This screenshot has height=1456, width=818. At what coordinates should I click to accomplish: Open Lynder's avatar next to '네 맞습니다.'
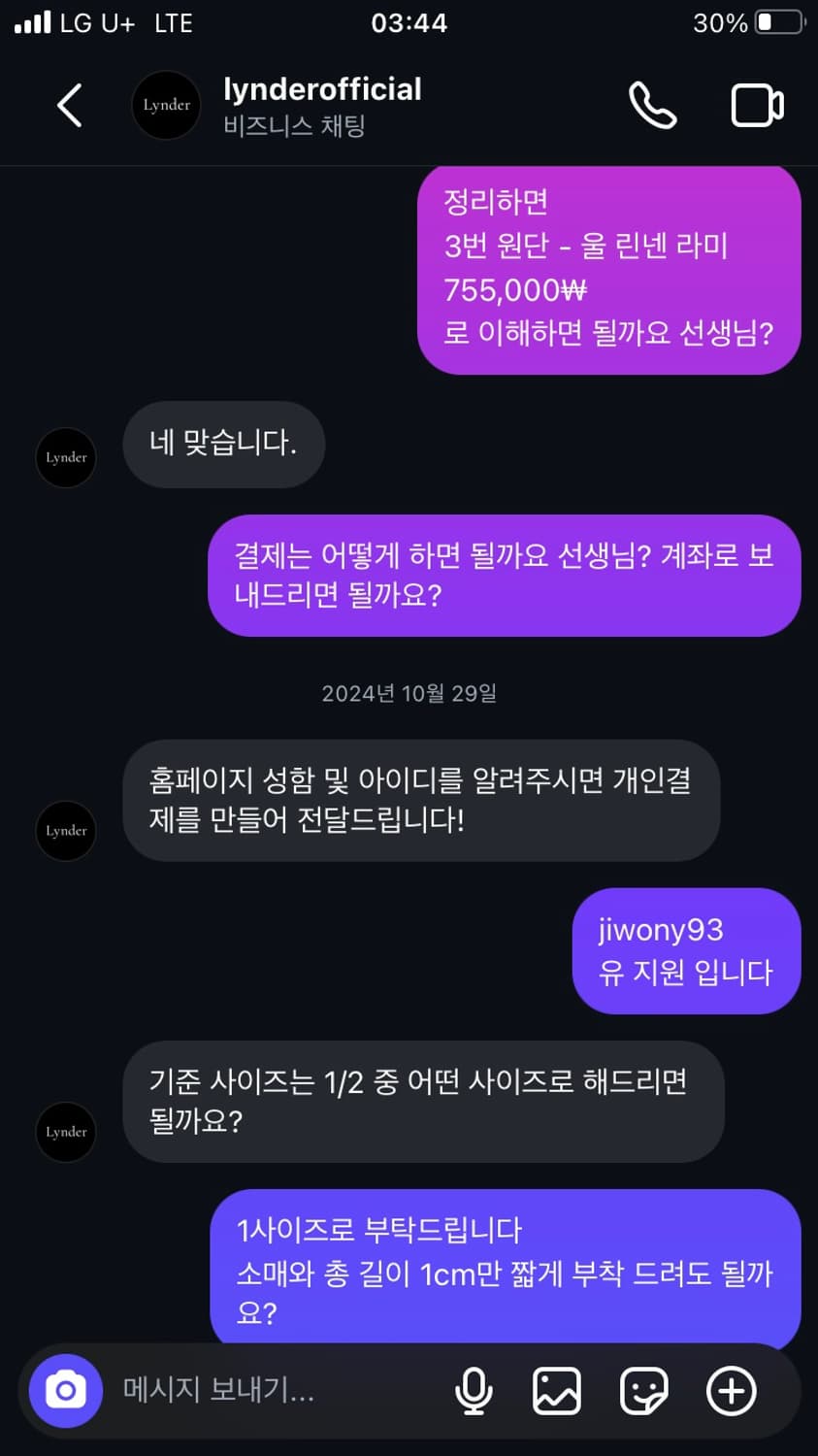click(x=65, y=457)
